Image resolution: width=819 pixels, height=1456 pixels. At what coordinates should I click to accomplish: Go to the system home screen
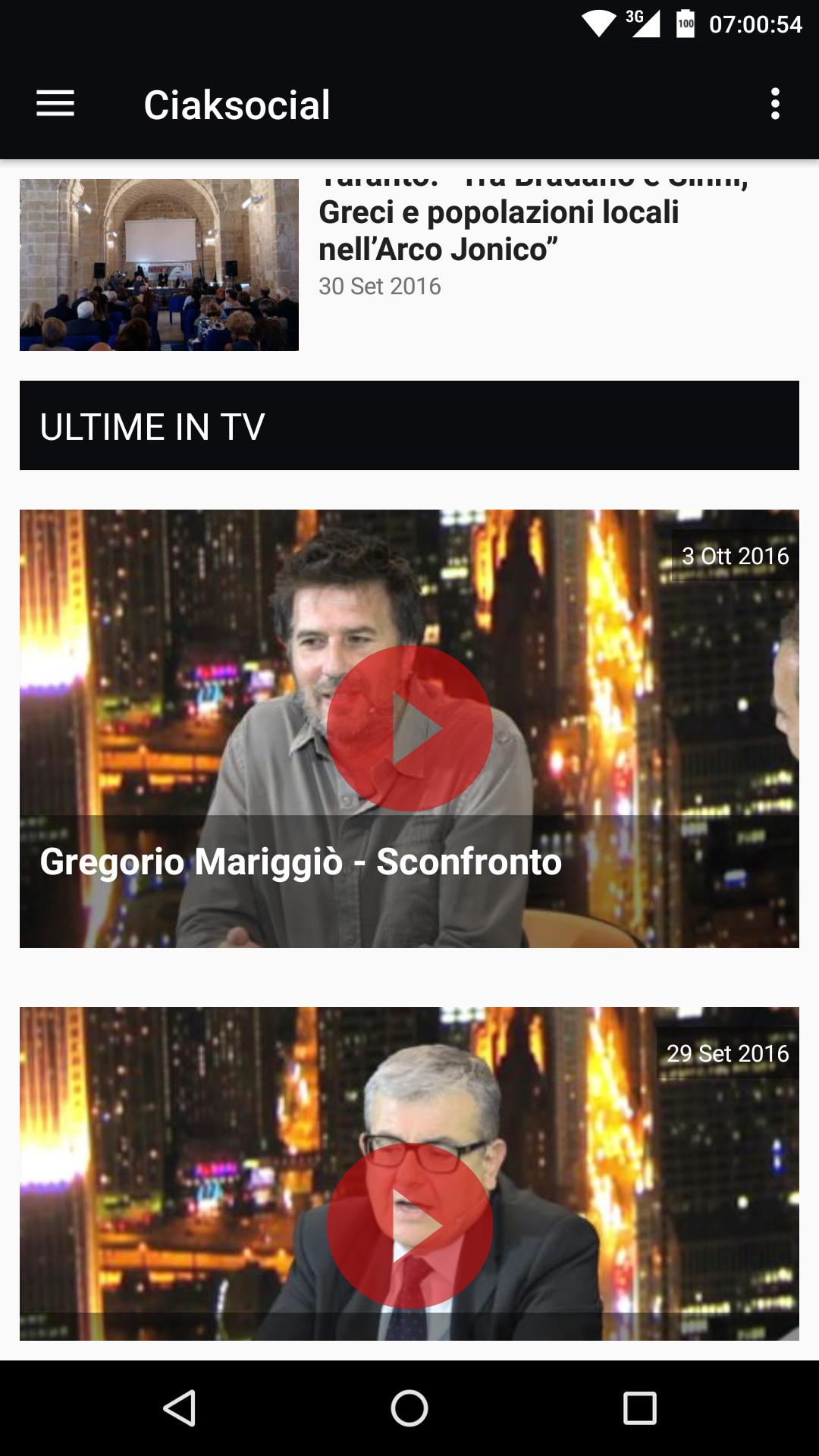[409, 1408]
